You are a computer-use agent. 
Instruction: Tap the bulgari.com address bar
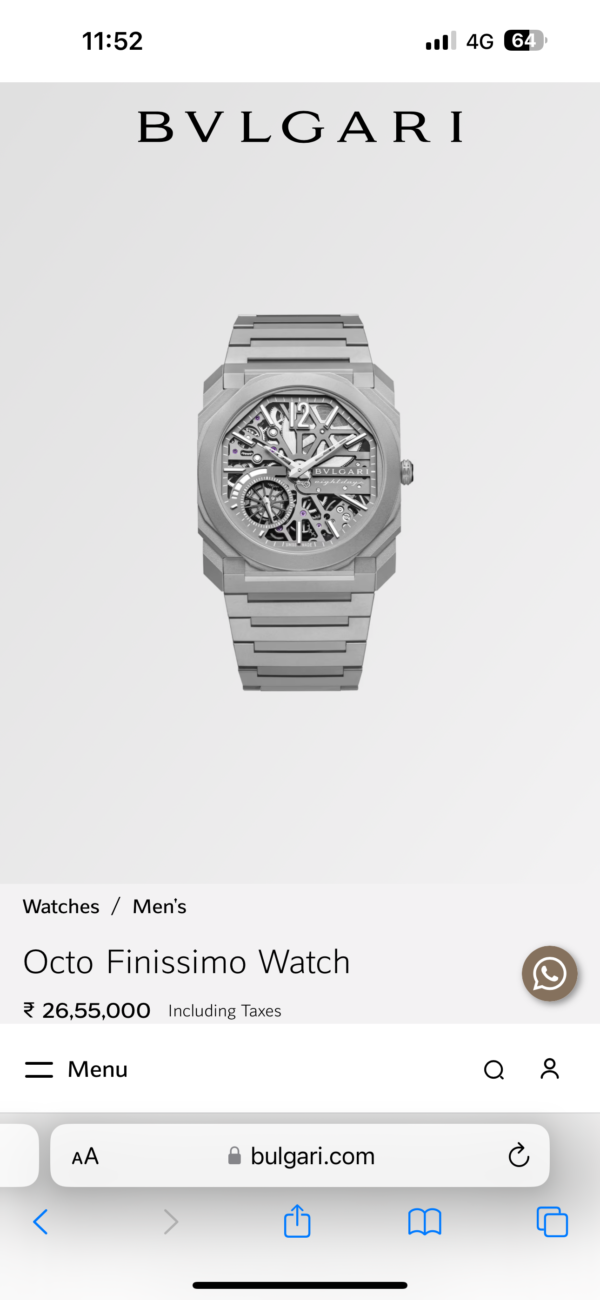[300, 1157]
